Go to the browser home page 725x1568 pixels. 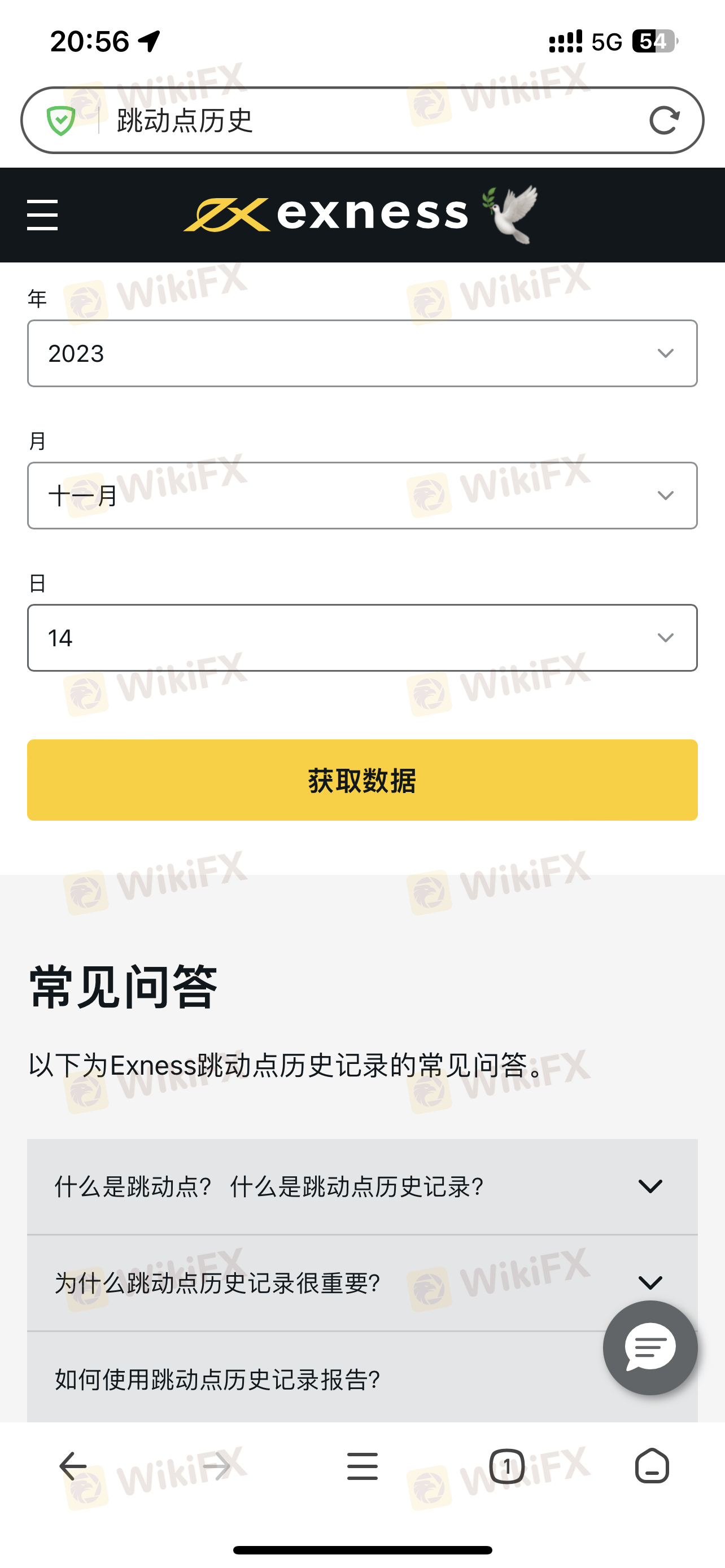pyautogui.click(x=652, y=1466)
